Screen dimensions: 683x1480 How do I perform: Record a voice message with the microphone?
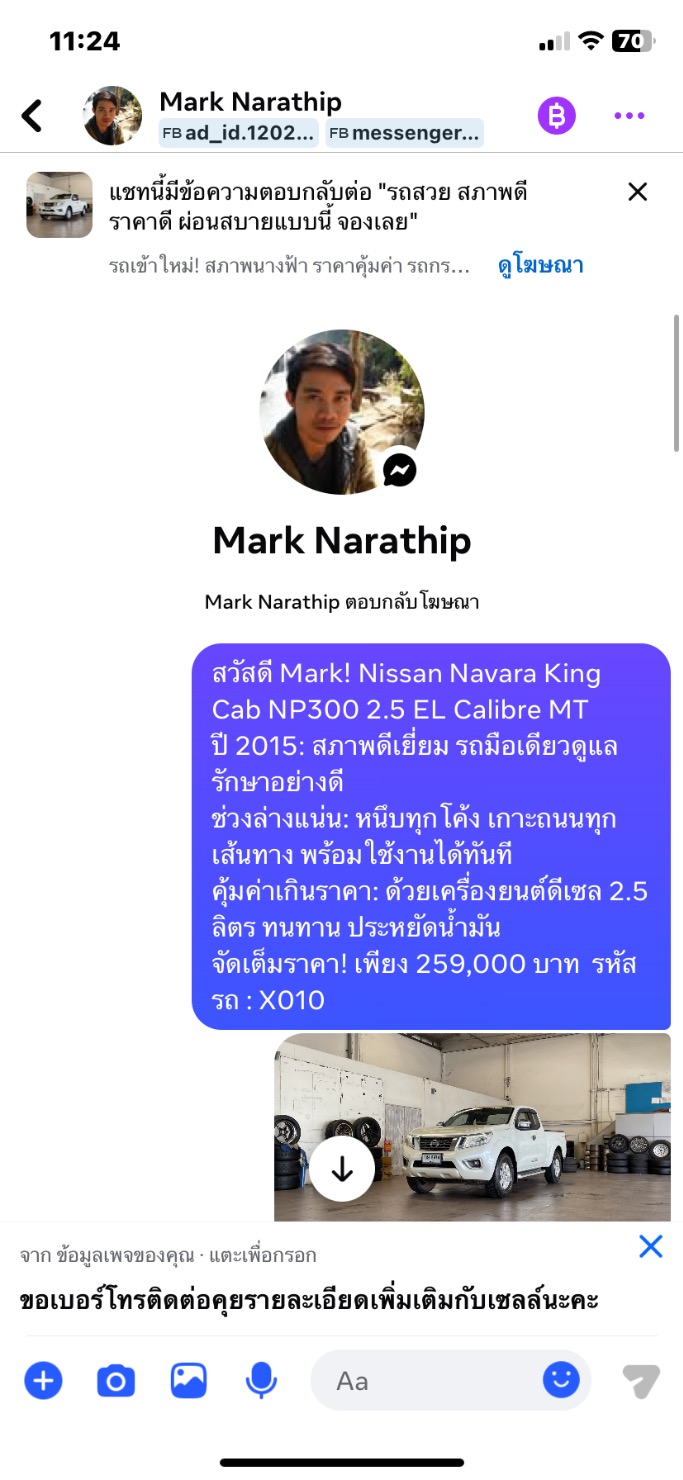click(261, 1381)
